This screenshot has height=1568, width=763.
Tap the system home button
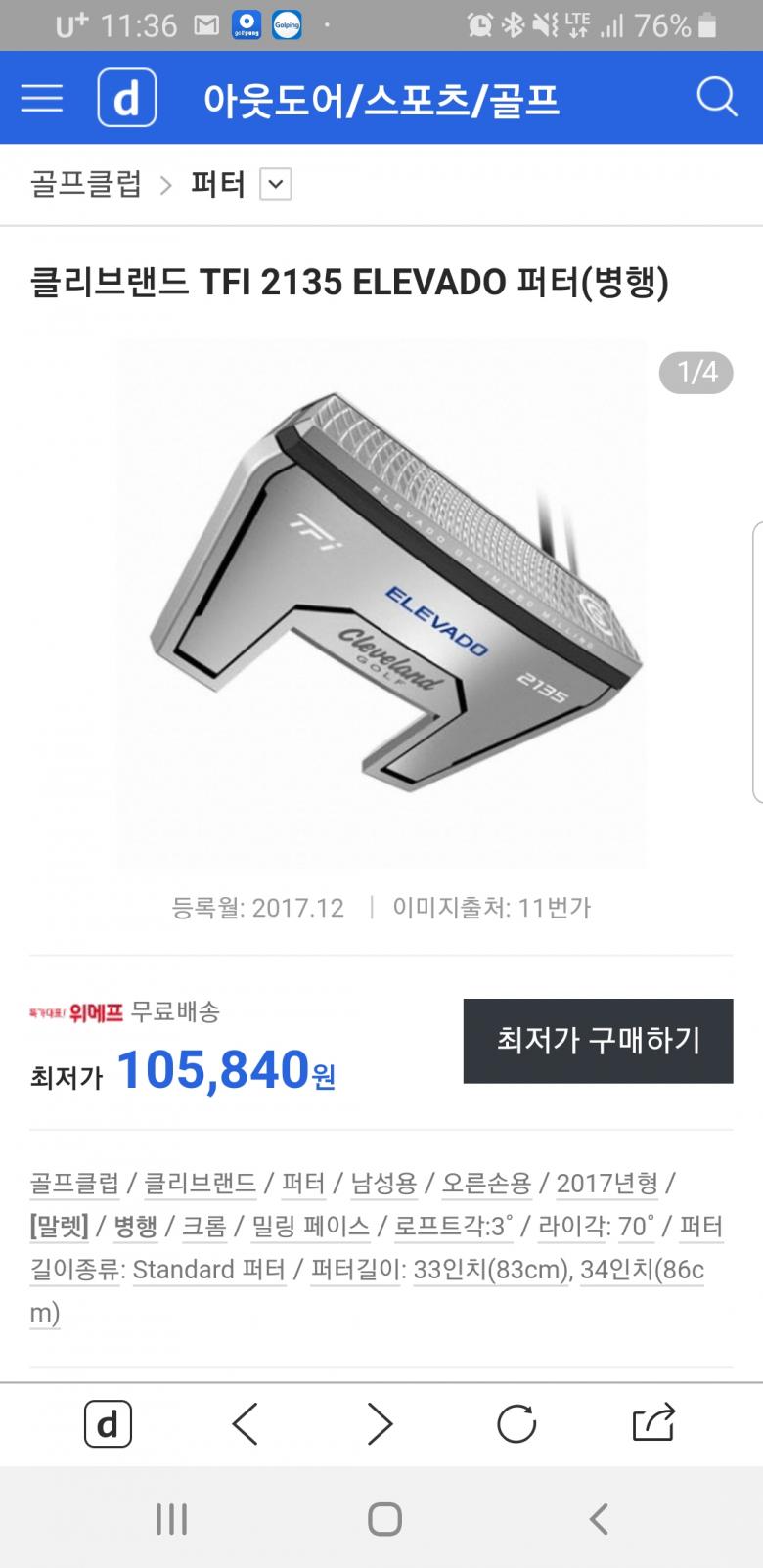point(384,1519)
